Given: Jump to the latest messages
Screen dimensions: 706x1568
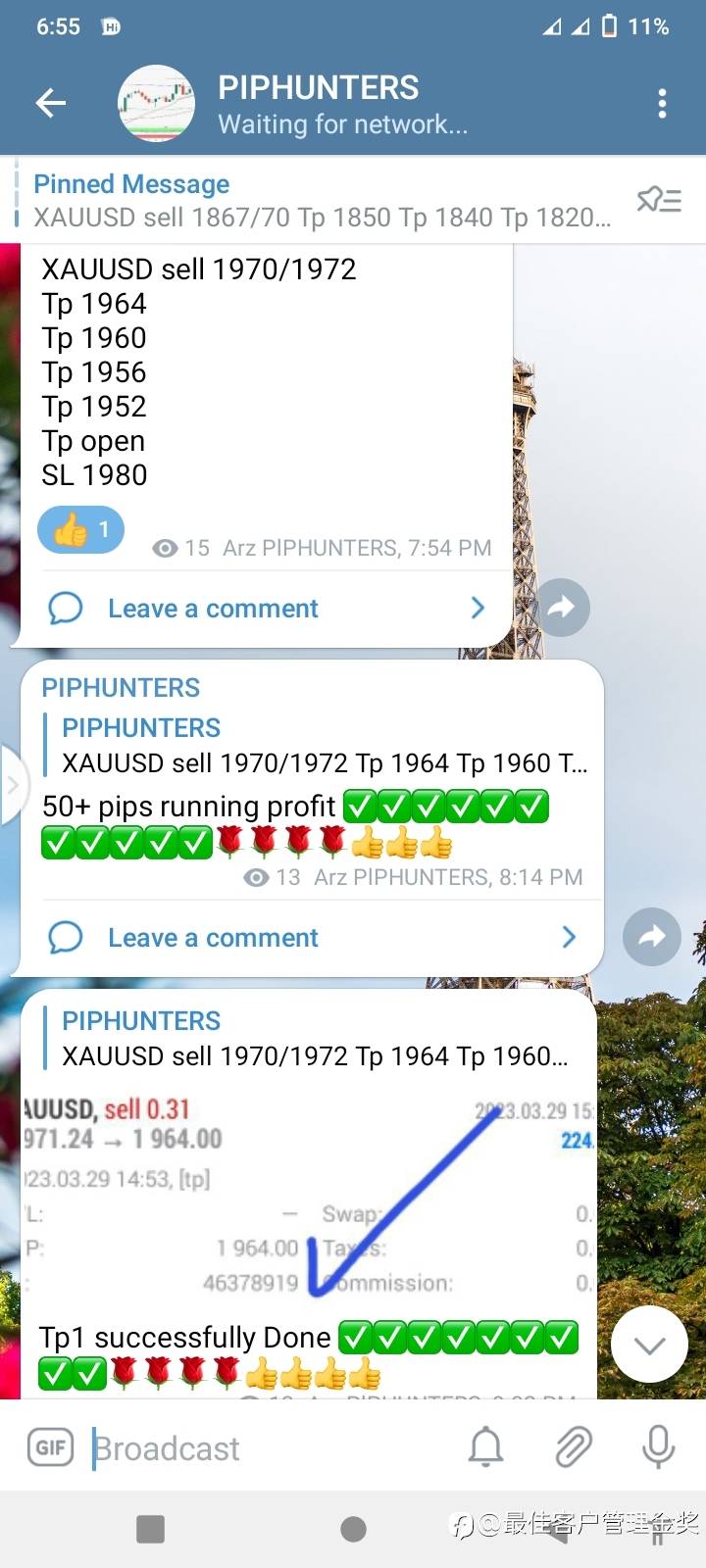Looking at the screenshot, I should point(649,1345).
